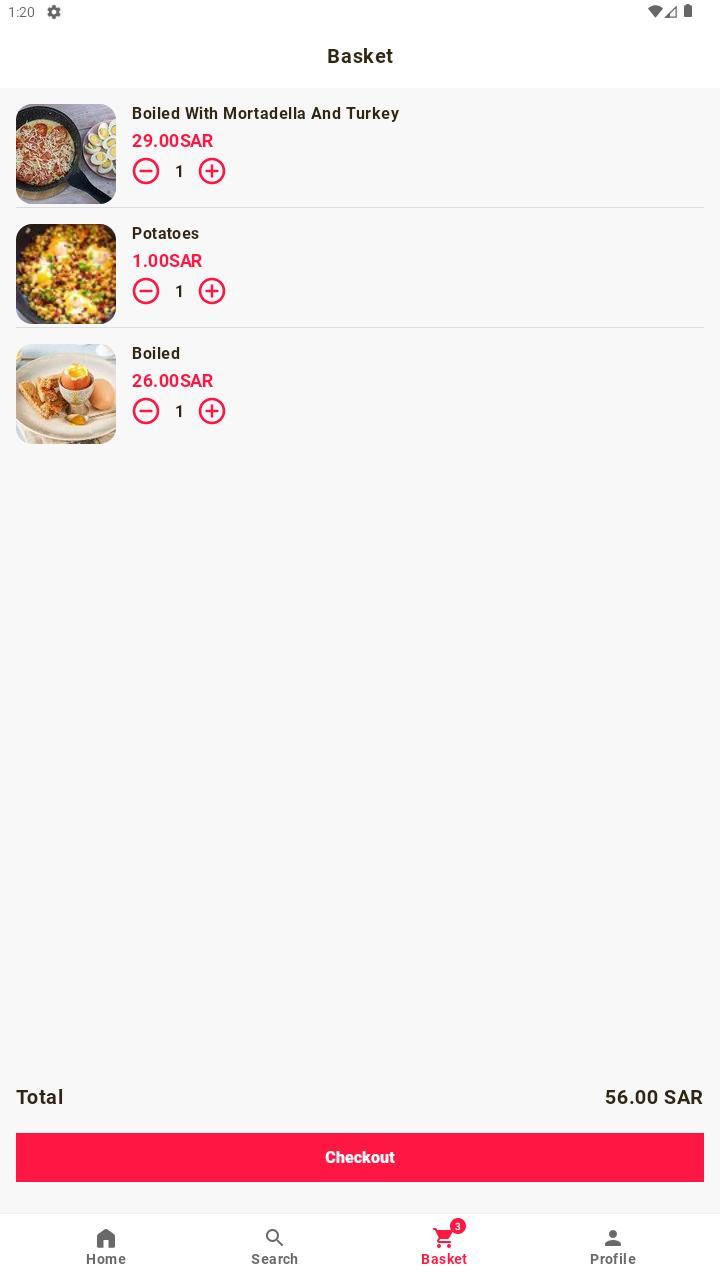Select the Search magnifier icon
This screenshot has width=720, height=1280.
click(275, 1236)
